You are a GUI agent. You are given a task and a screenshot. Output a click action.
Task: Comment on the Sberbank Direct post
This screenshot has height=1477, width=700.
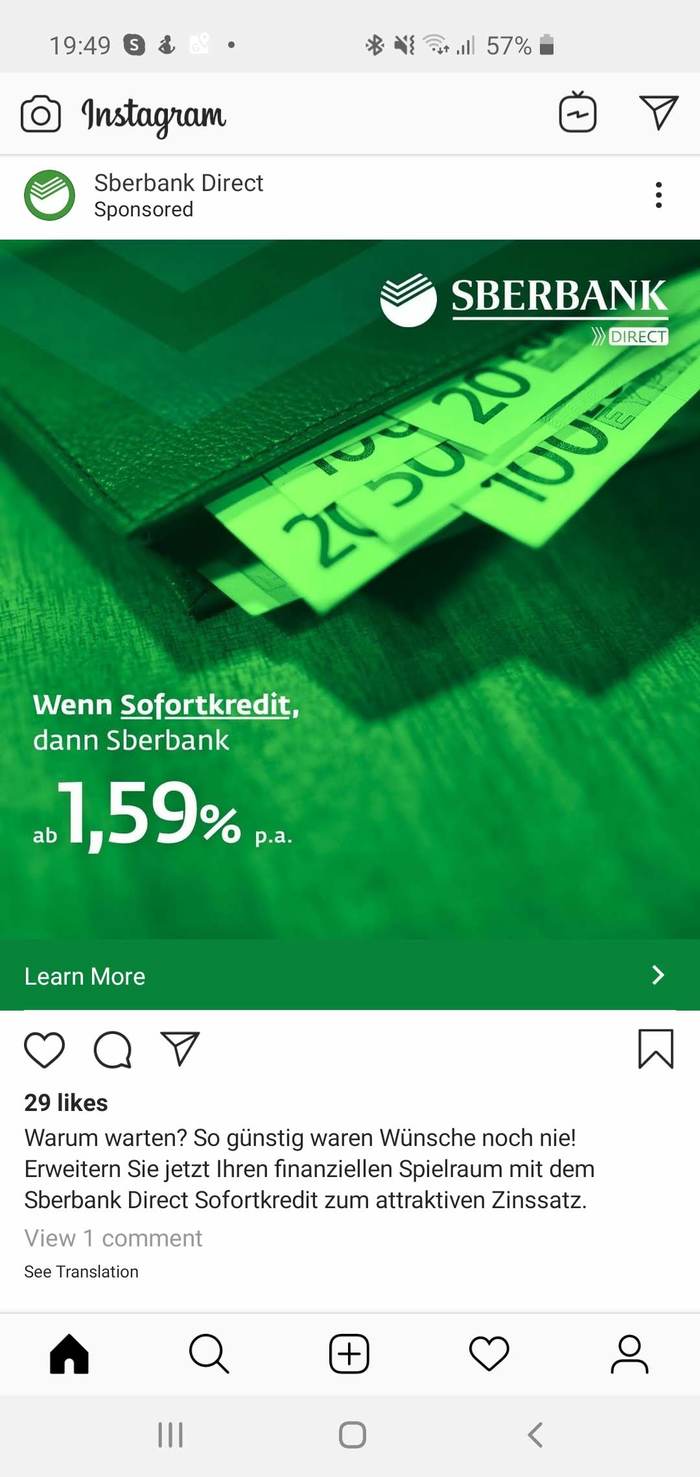pos(112,1049)
